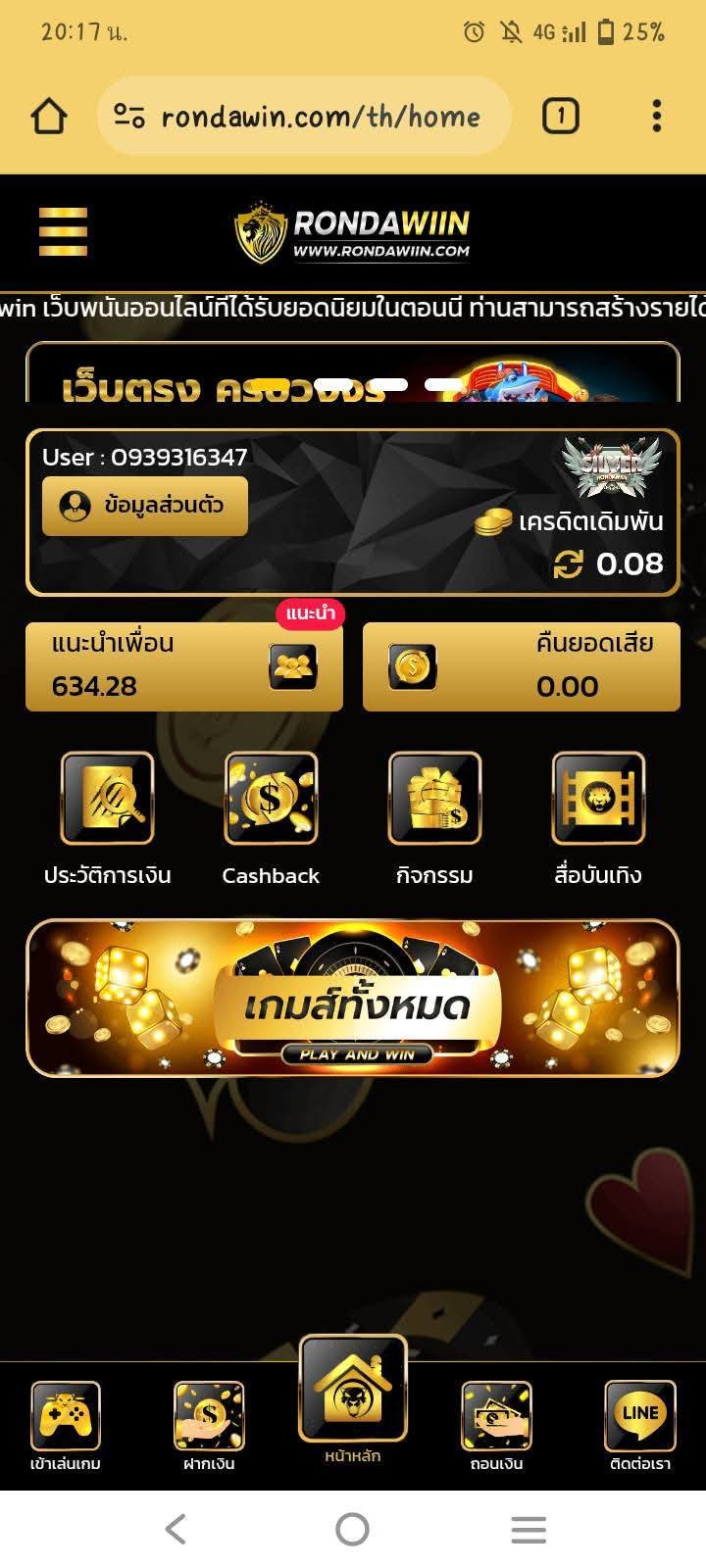706x1568 pixels.
Task: Tap the system back button
Action: click(176, 1529)
